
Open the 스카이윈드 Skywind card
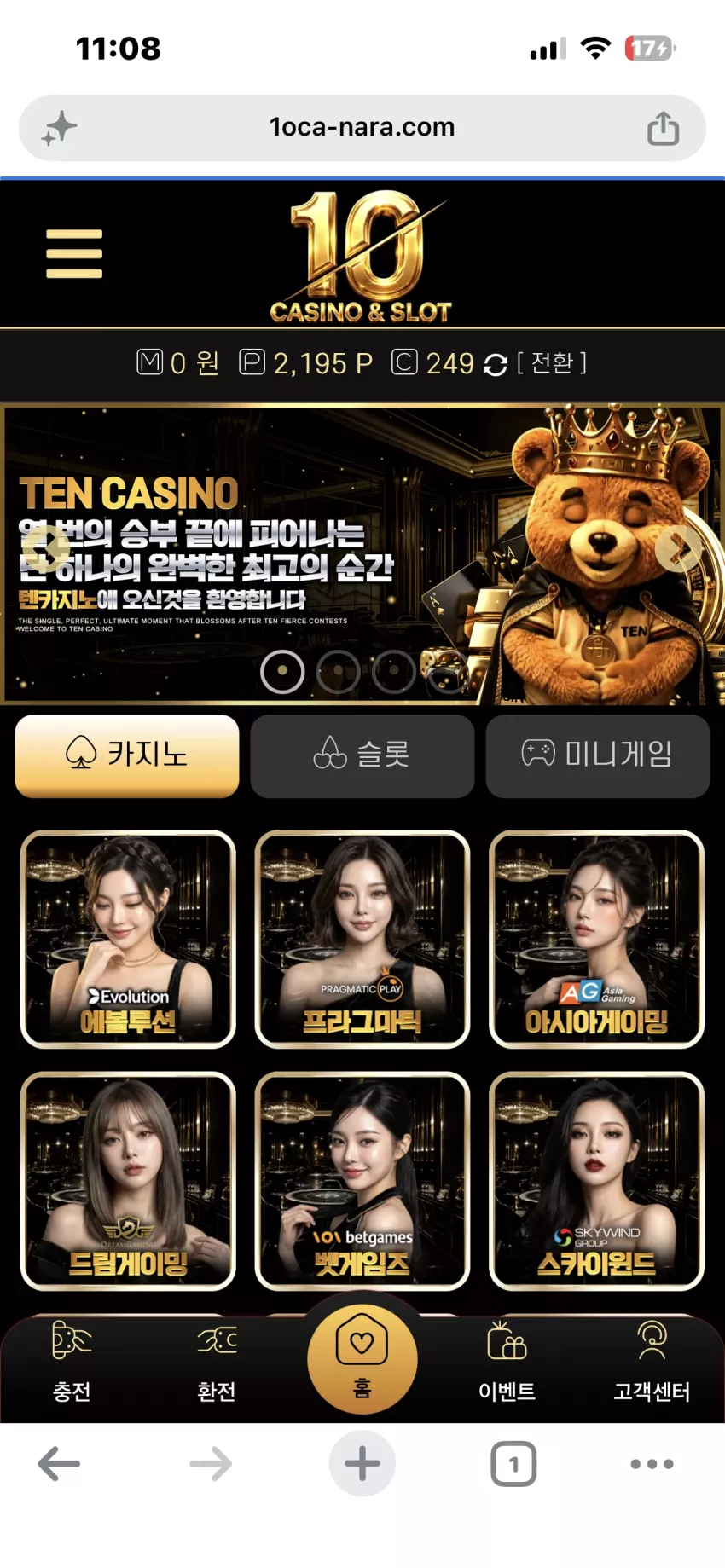(x=597, y=1181)
